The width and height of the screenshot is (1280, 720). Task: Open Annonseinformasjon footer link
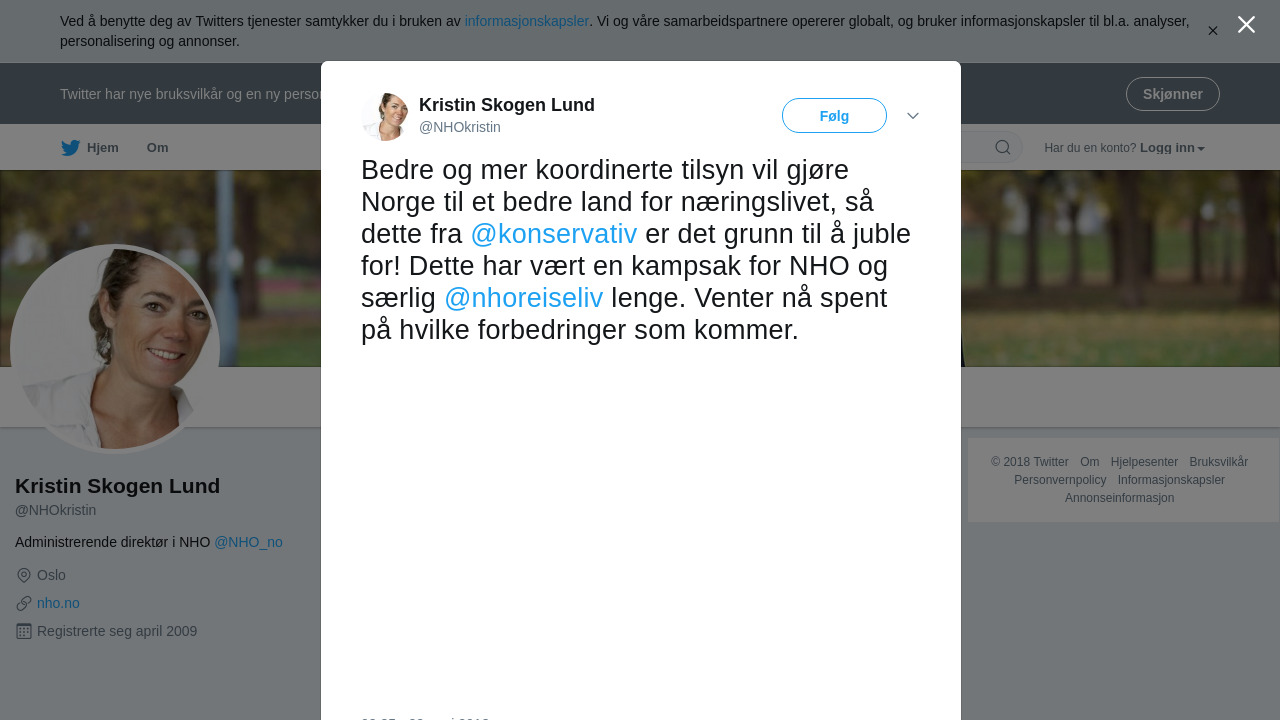click(1119, 498)
